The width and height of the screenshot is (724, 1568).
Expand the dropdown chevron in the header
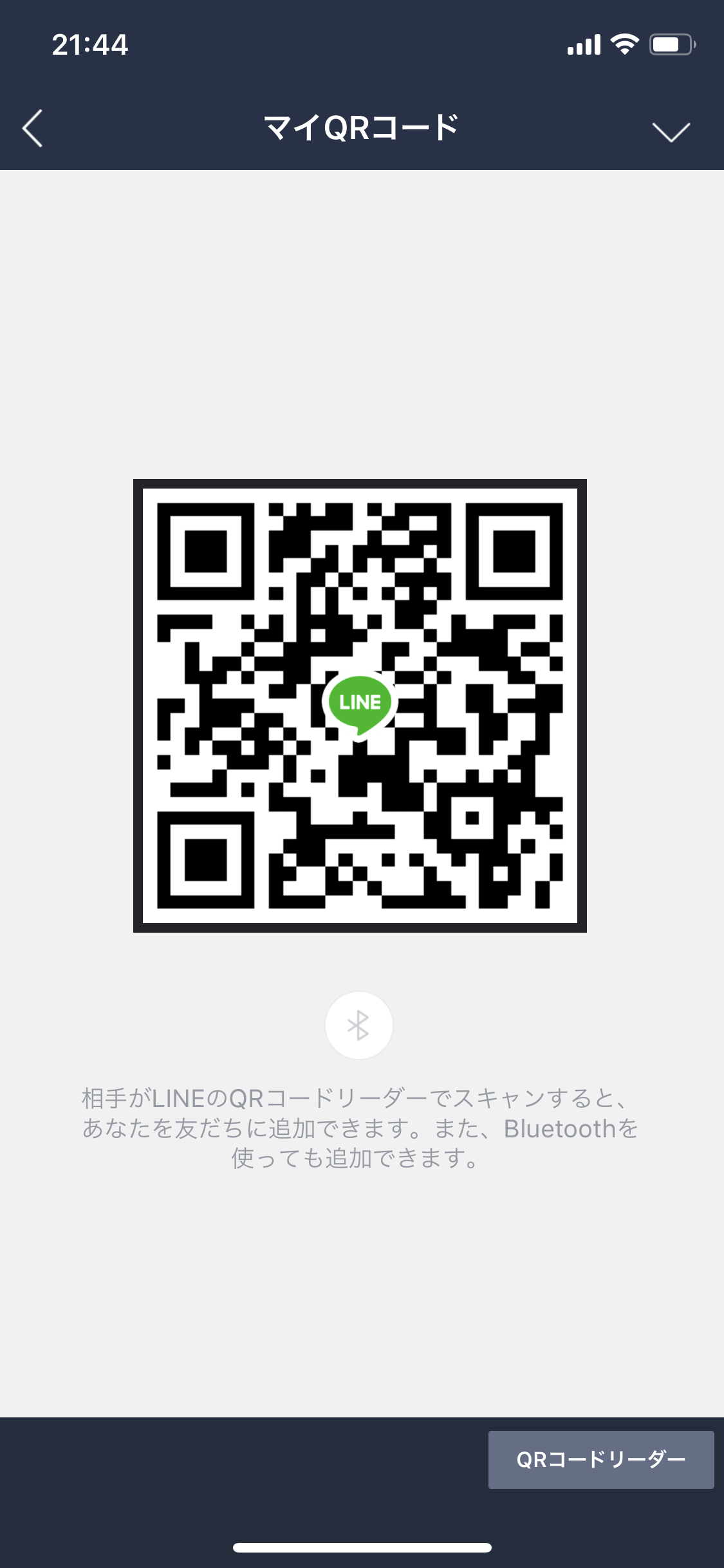pos(671,131)
